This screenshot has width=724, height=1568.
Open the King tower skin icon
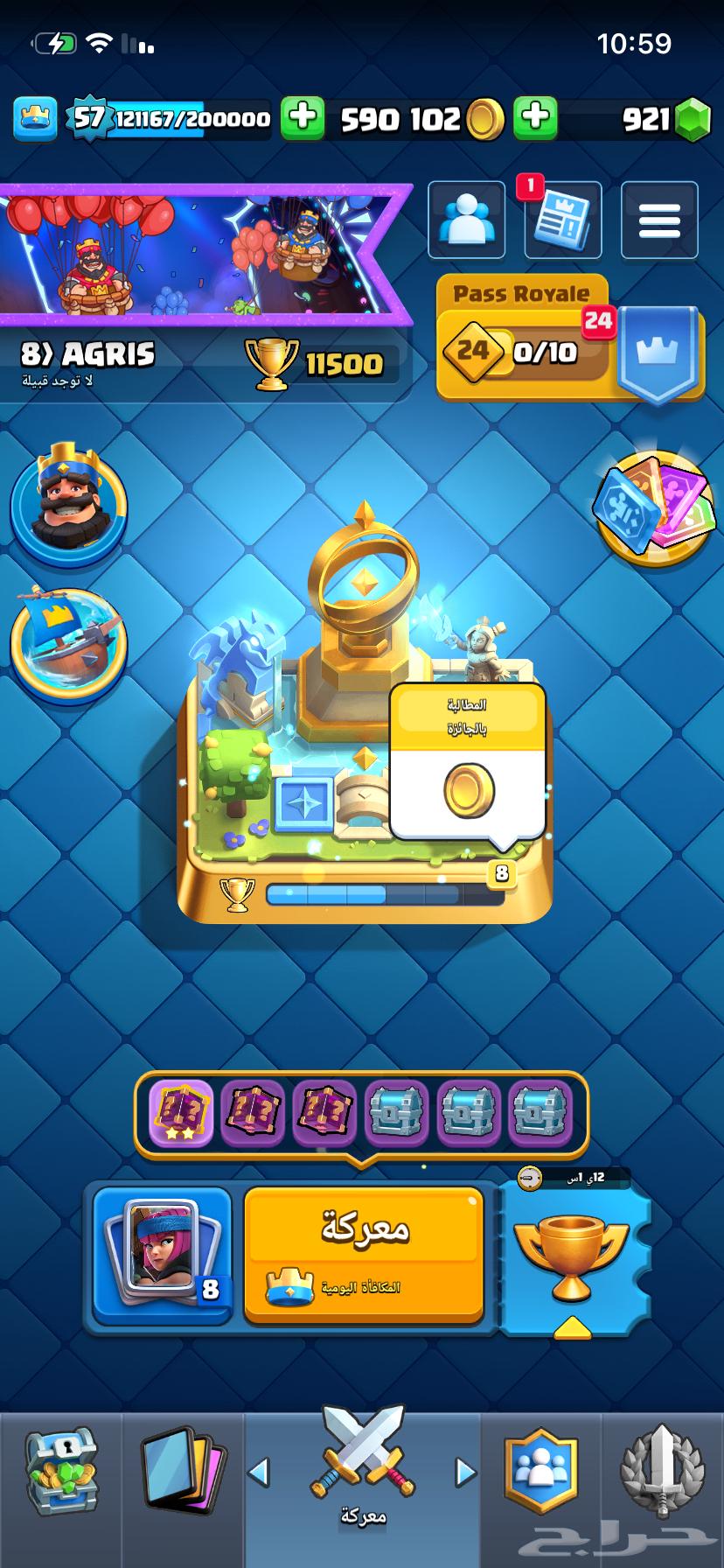point(68,505)
